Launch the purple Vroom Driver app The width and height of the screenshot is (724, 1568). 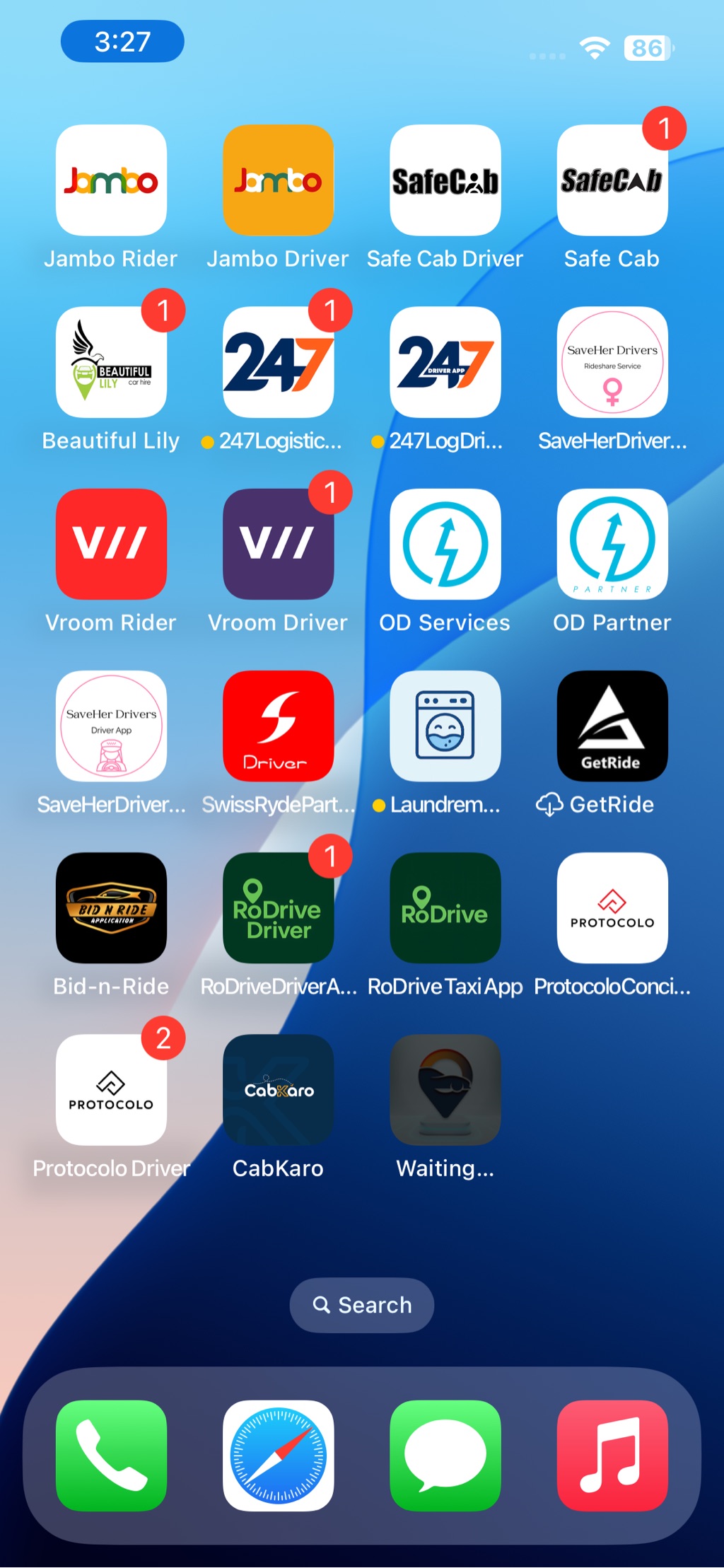(278, 544)
